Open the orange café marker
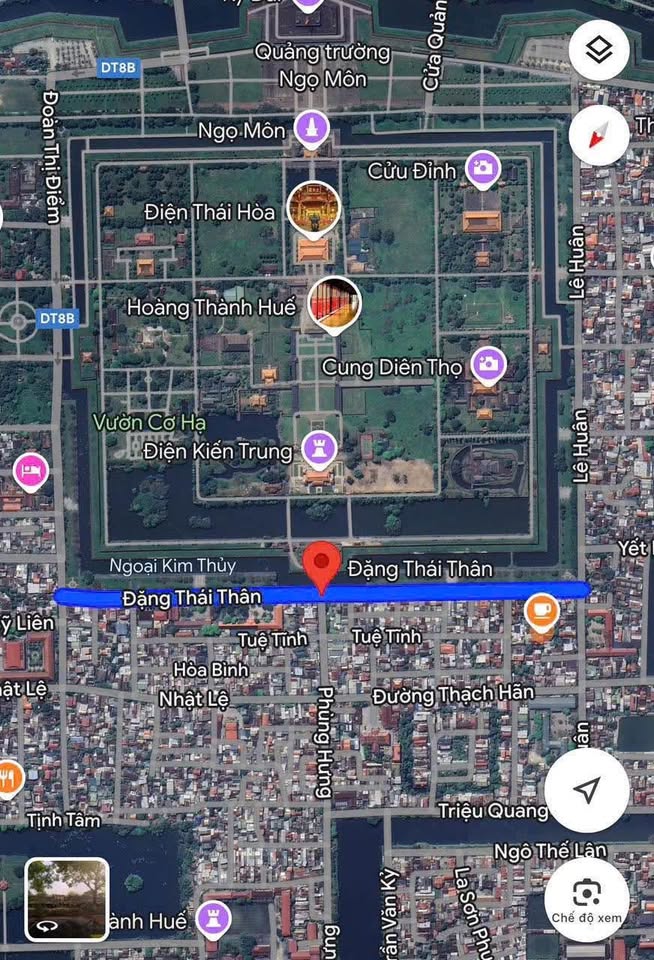The height and width of the screenshot is (960, 654). [x=541, y=609]
